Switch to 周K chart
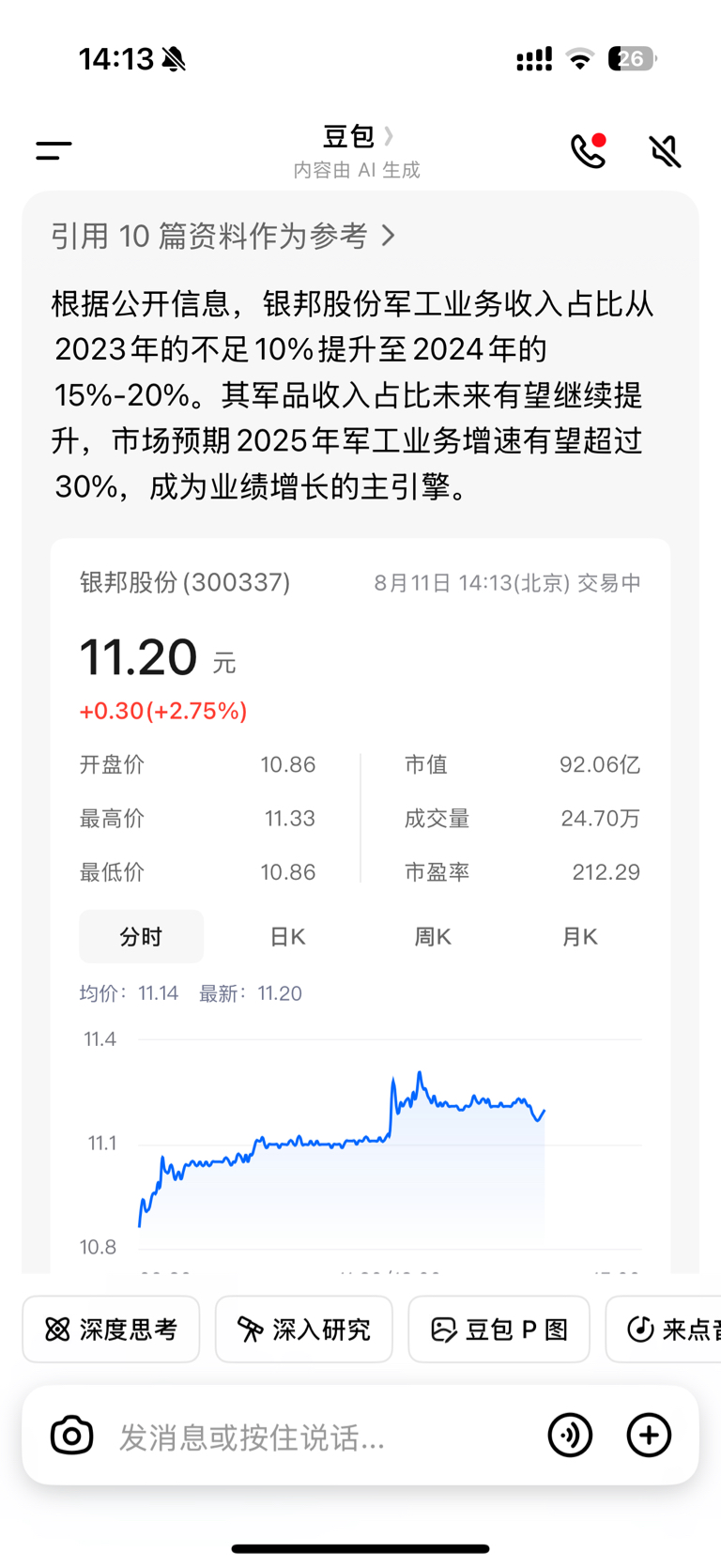Viewport: 721px width, 1568px height. coord(433,936)
